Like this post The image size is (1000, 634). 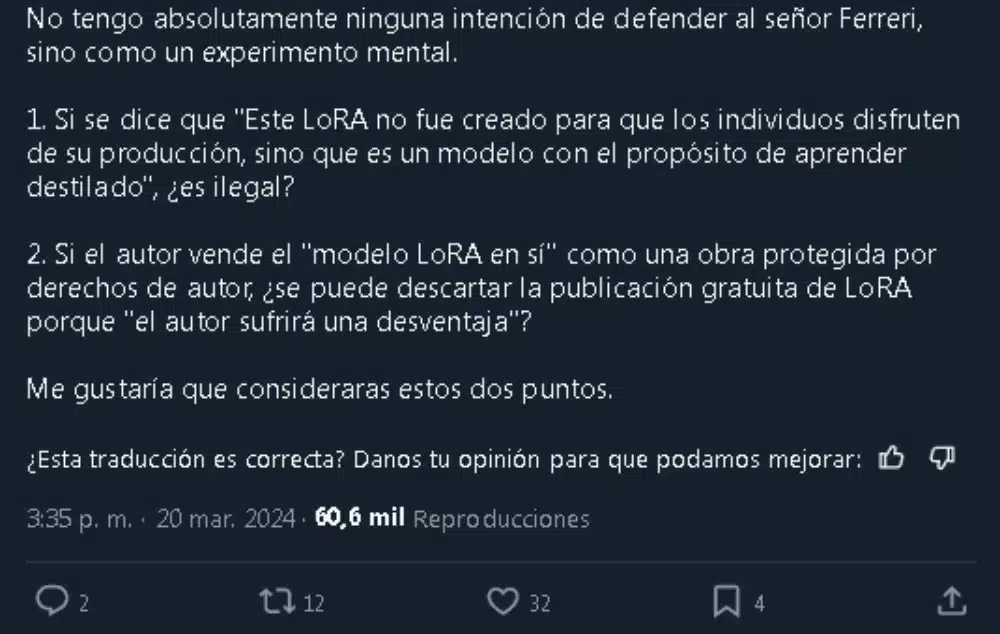(x=500, y=600)
